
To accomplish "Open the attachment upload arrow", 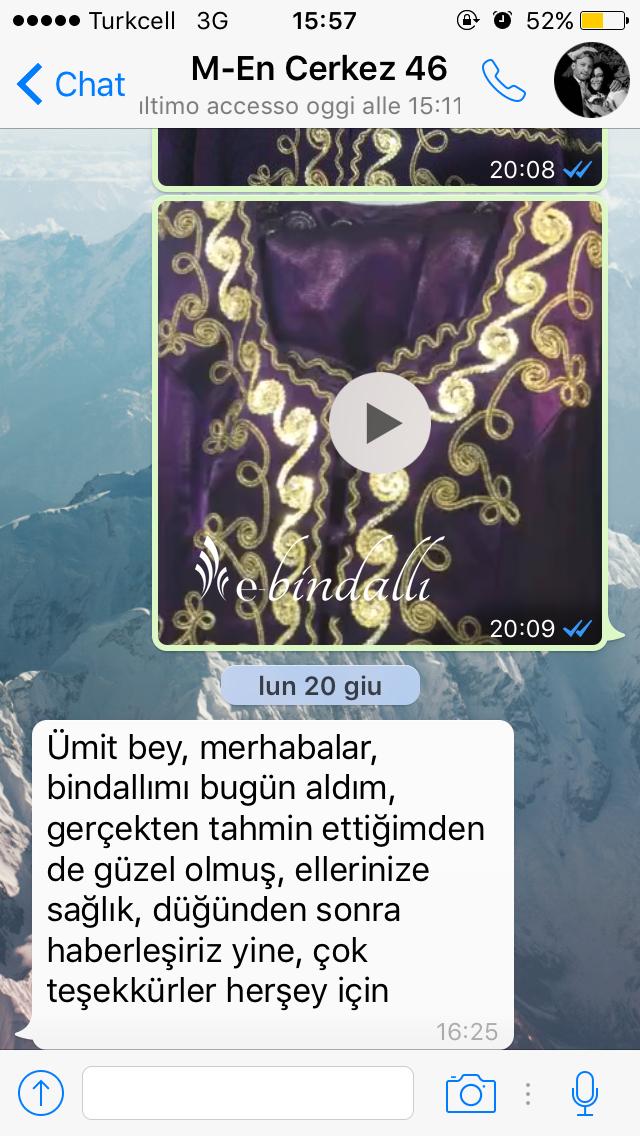I will (41, 1093).
